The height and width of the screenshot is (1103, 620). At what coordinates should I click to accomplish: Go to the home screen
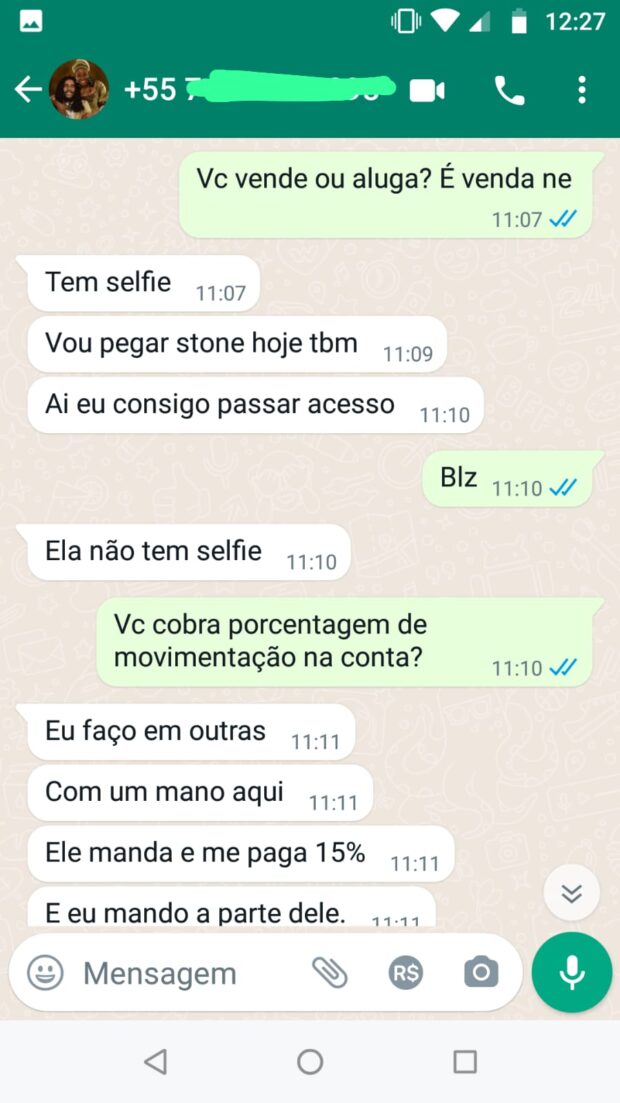click(x=310, y=1062)
